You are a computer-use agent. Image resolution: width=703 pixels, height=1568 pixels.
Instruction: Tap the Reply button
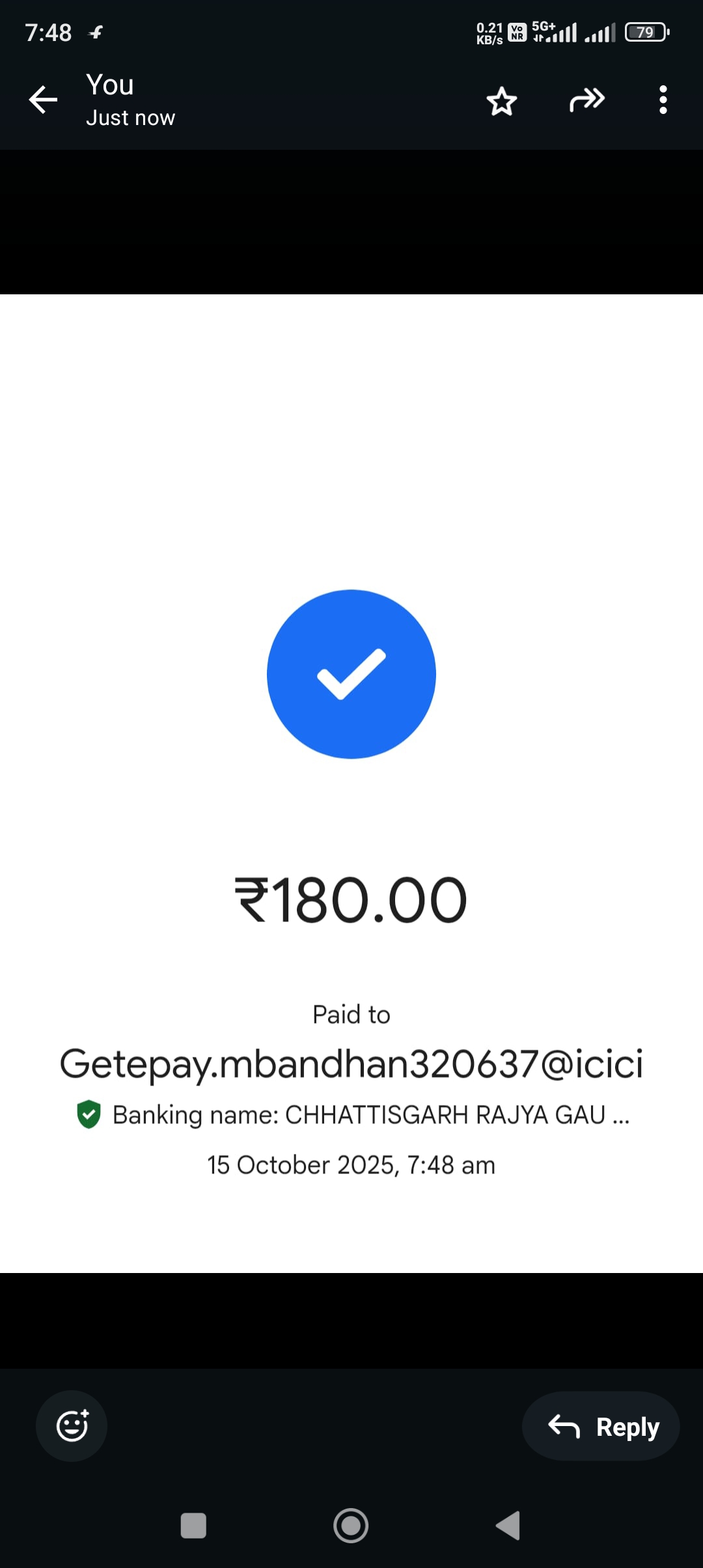click(x=601, y=1427)
